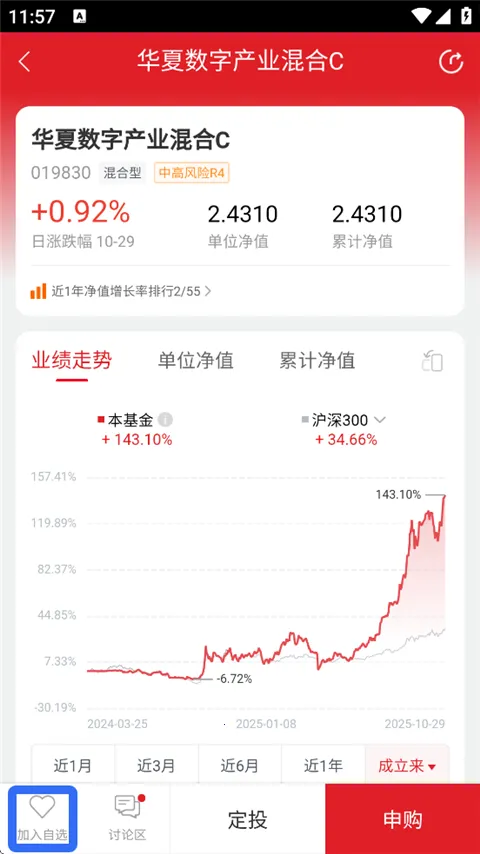
Task: Select the 业绩走势 tab
Action: 72,360
